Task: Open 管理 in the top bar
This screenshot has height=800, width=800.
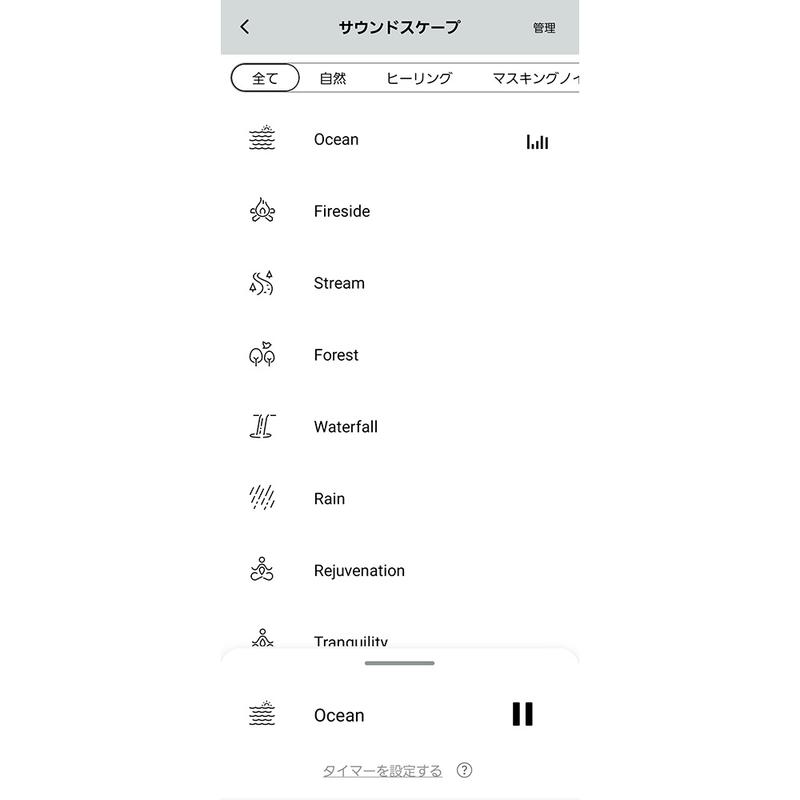Action: point(543,28)
